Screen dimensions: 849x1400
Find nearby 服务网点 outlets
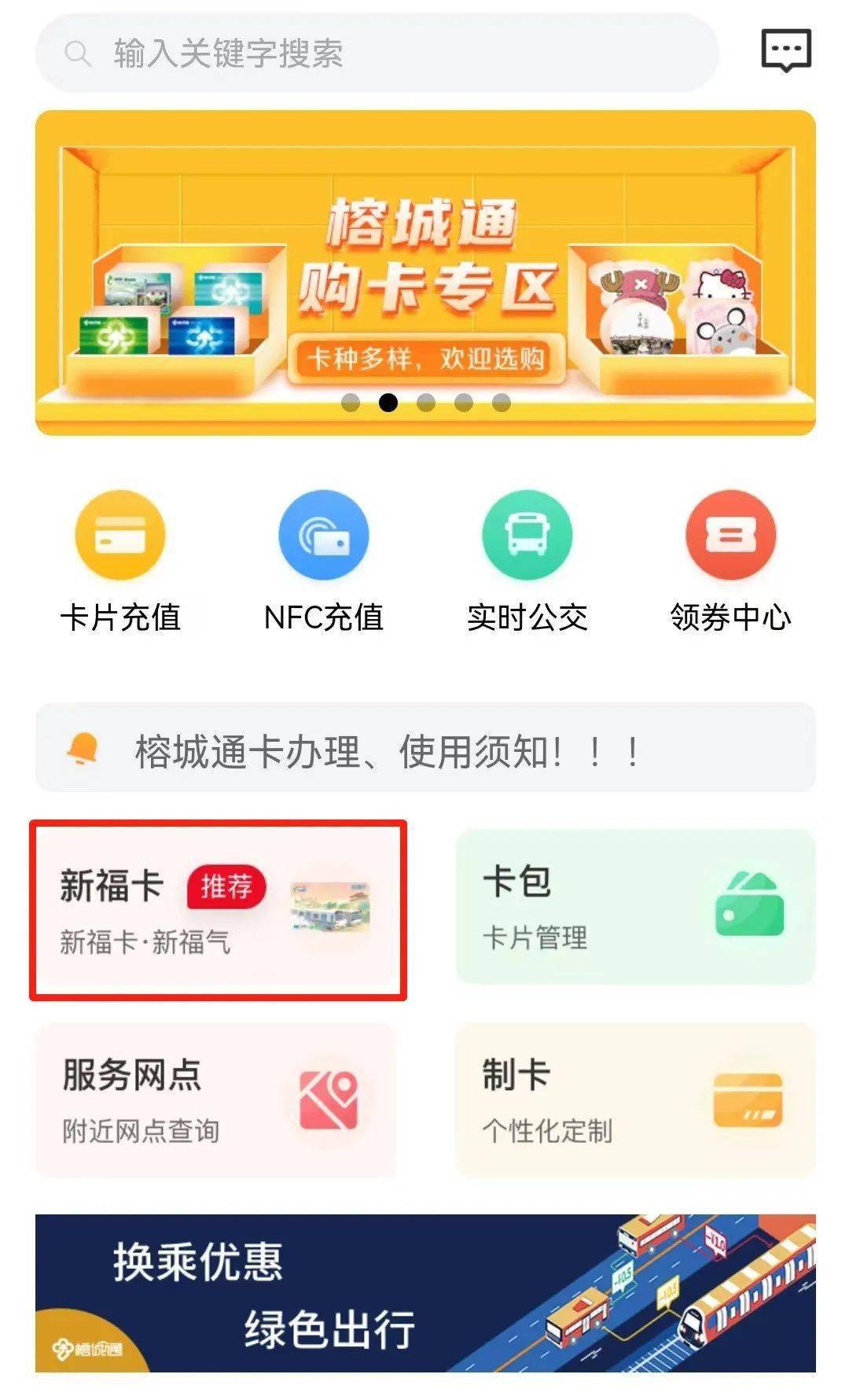(215, 1100)
